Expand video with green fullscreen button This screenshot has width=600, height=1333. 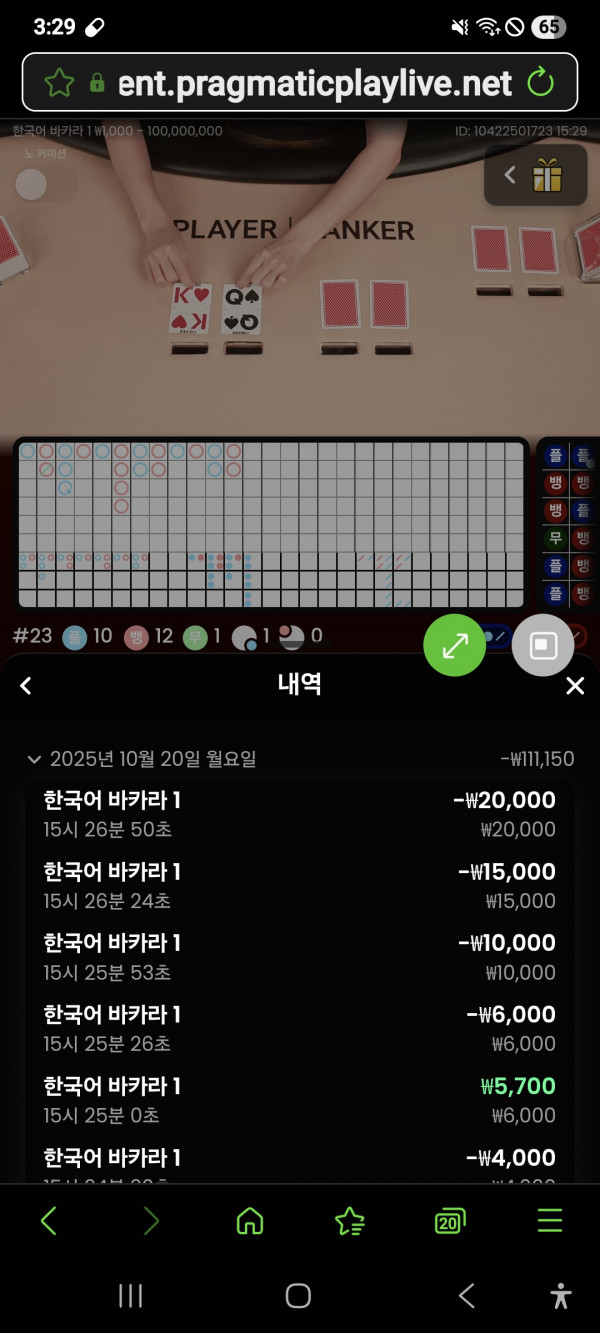[x=454, y=645]
